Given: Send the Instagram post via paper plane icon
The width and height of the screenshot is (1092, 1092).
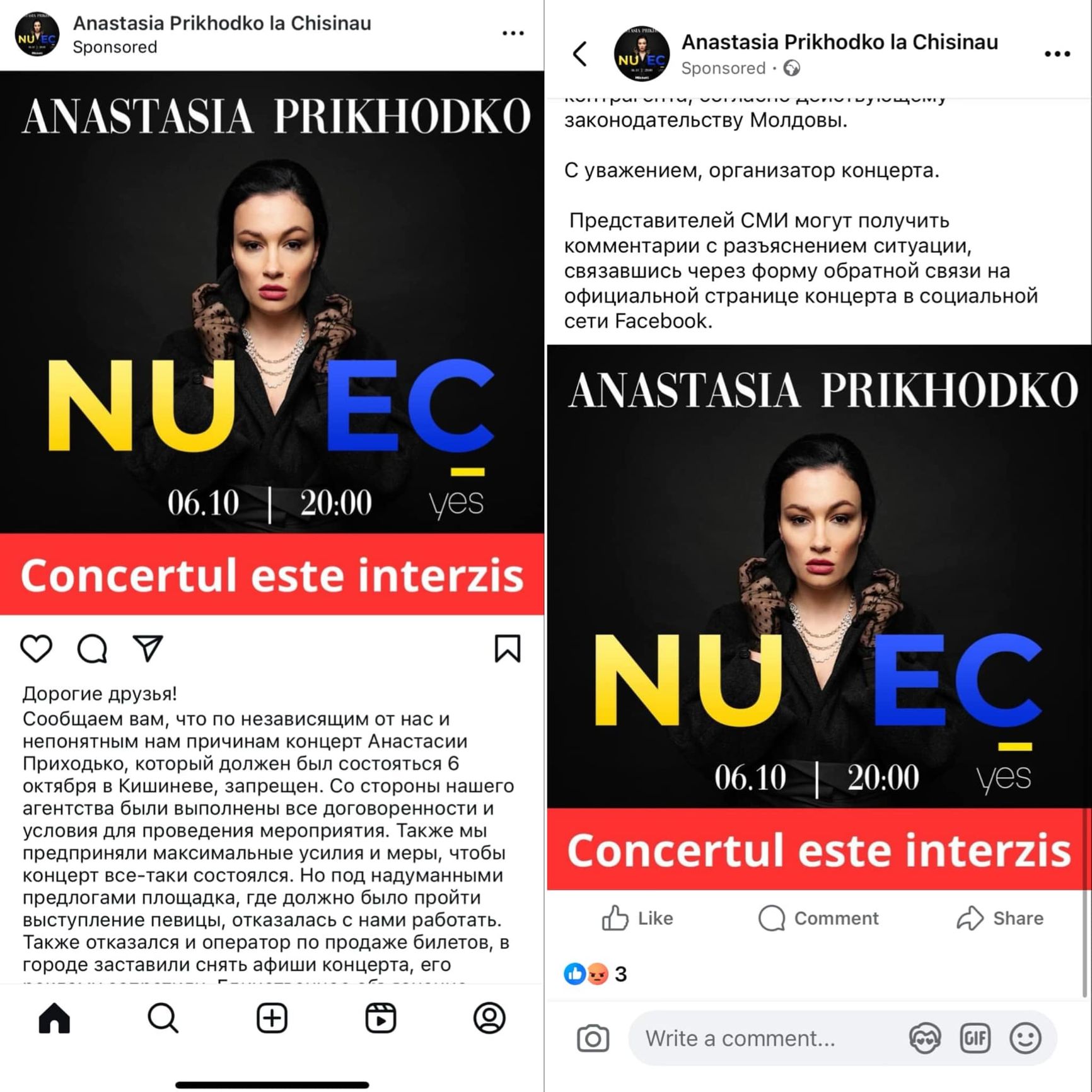Looking at the screenshot, I should click(x=148, y=648).
